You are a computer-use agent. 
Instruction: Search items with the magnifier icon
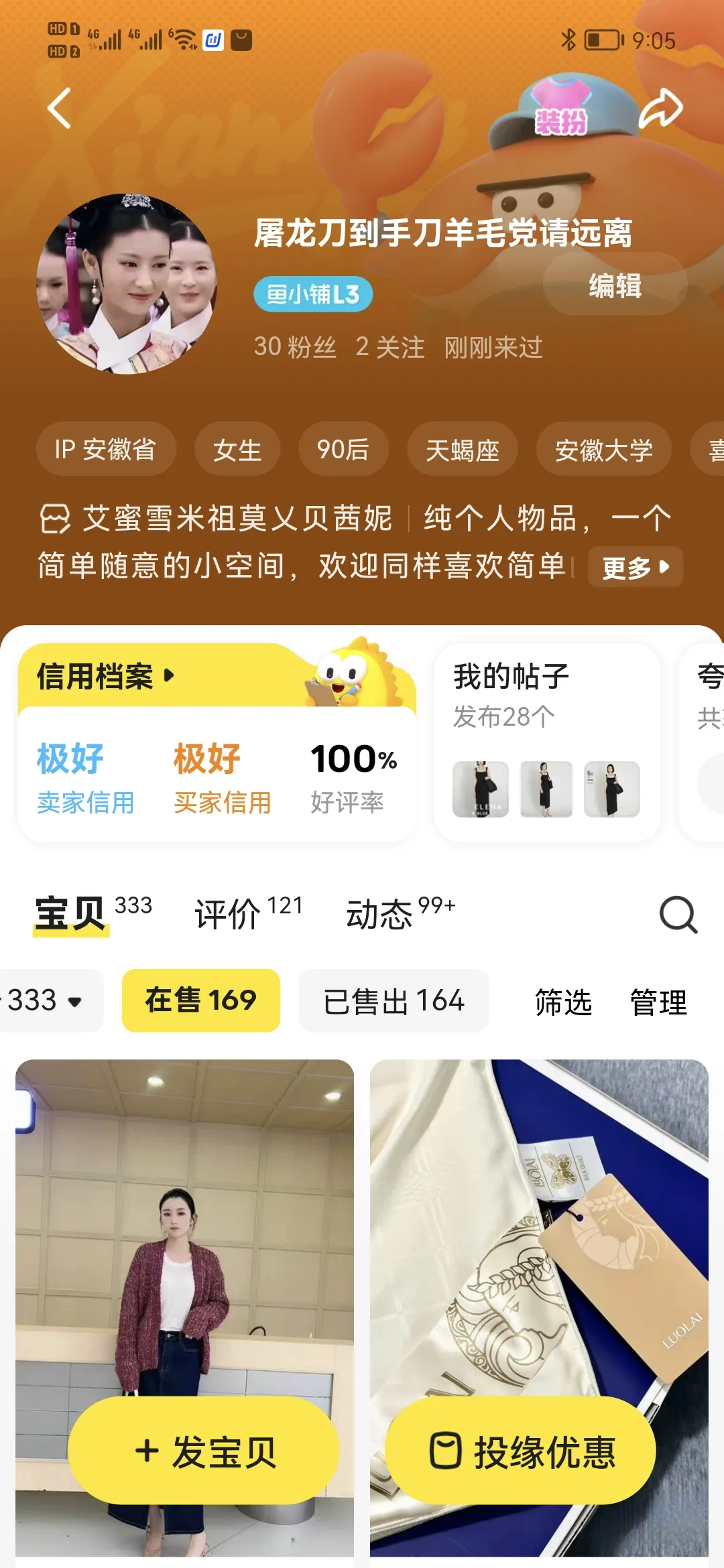click(678, 915)
